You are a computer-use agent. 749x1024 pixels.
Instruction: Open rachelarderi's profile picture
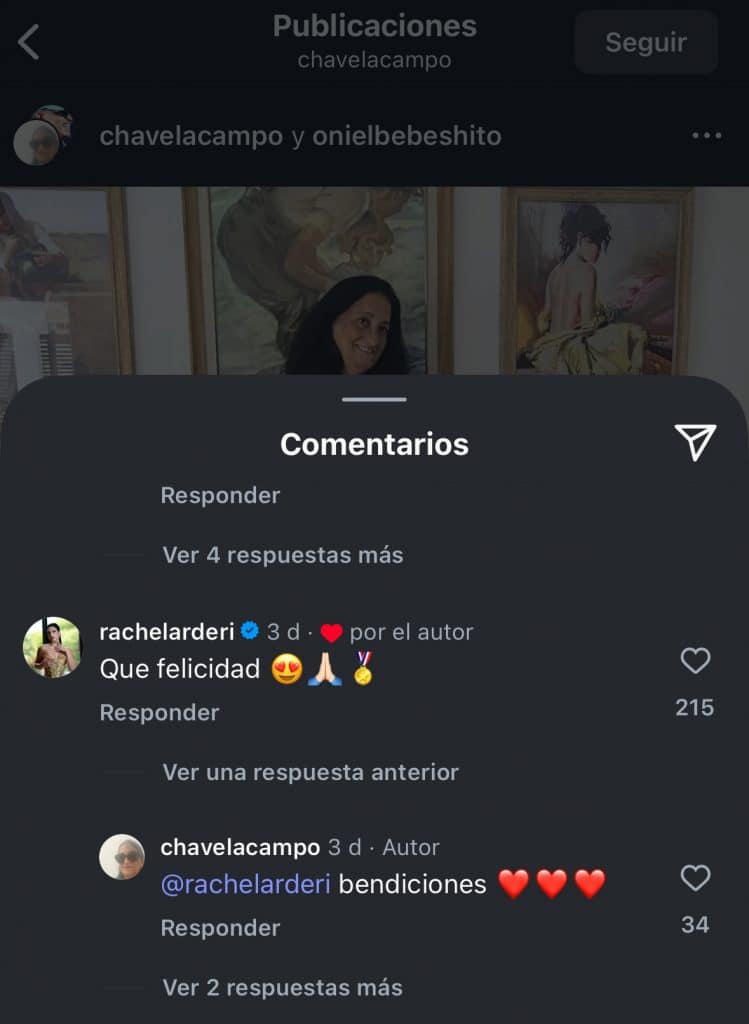click(52, 647)
